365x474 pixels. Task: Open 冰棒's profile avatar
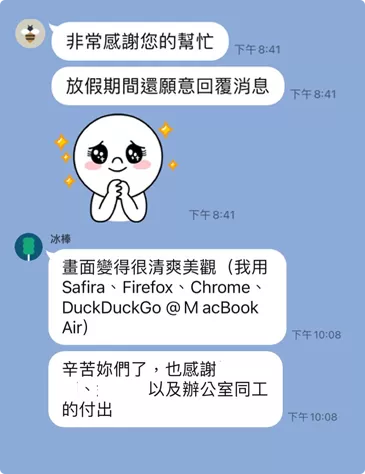coord(29,247)
